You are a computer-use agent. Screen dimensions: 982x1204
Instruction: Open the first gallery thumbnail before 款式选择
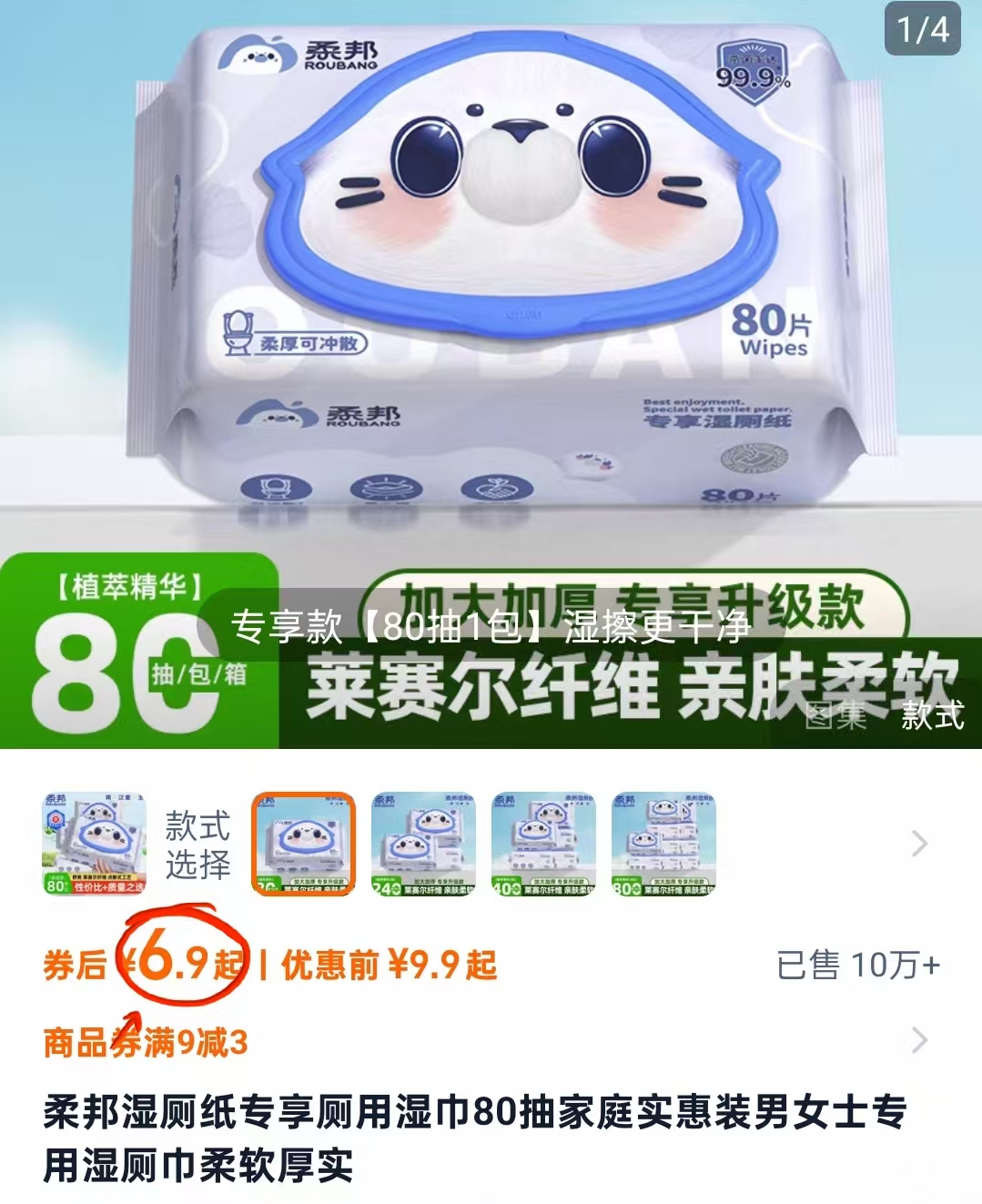95,844
